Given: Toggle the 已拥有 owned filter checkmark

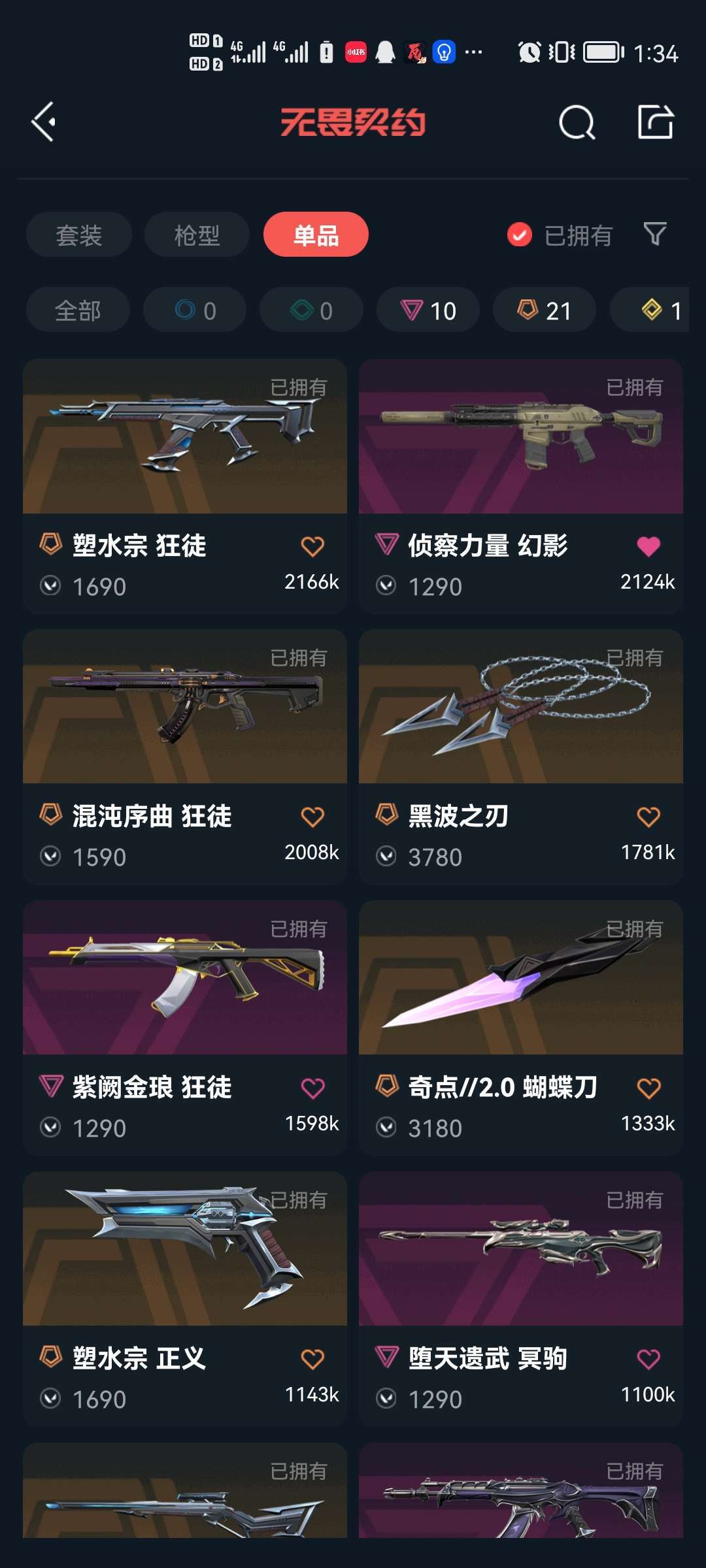Looking at the screenshot, I should 520,235.
